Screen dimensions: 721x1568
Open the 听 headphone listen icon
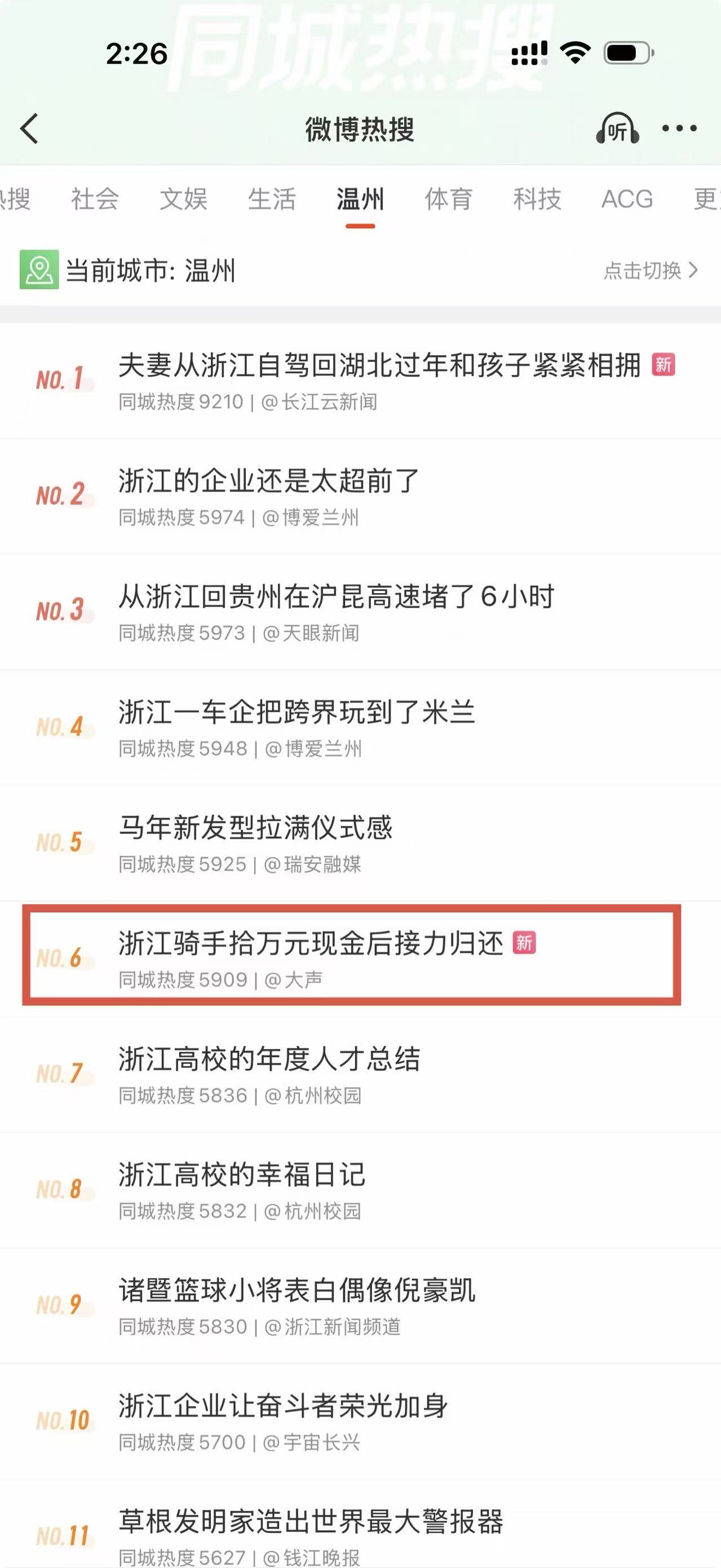click(617, 129)
